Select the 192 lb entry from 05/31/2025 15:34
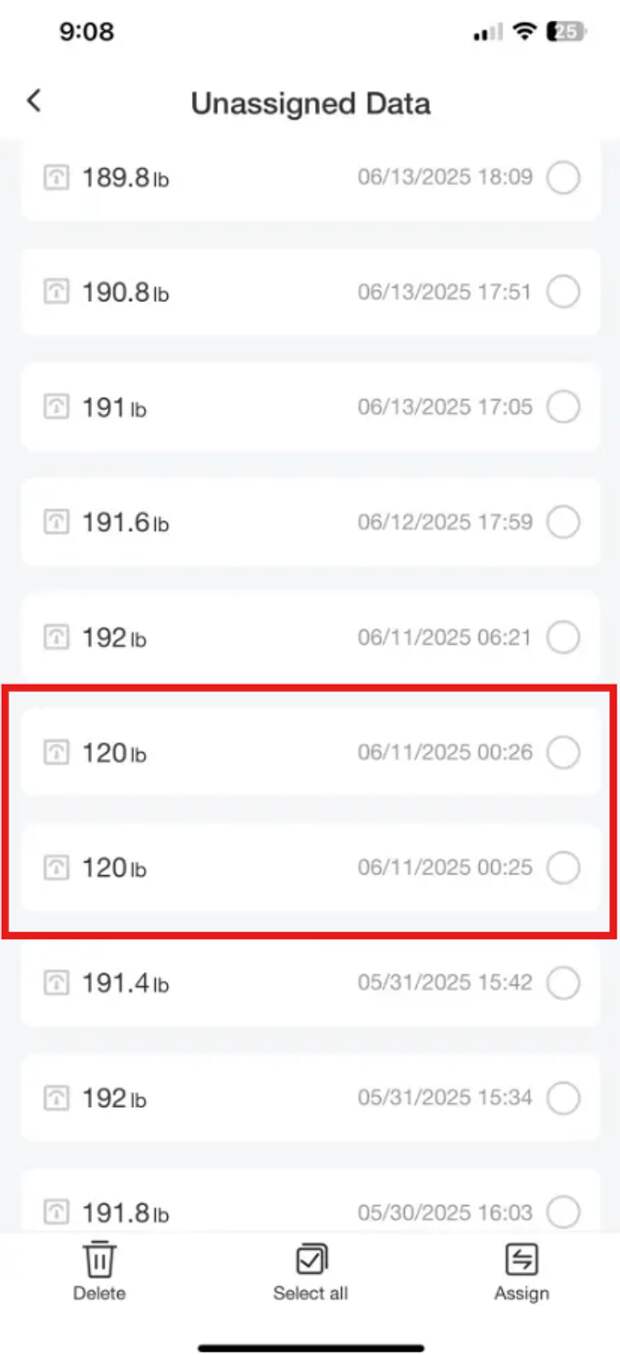The height and width of the screenshot is (1355, 620). point(564,1098)
